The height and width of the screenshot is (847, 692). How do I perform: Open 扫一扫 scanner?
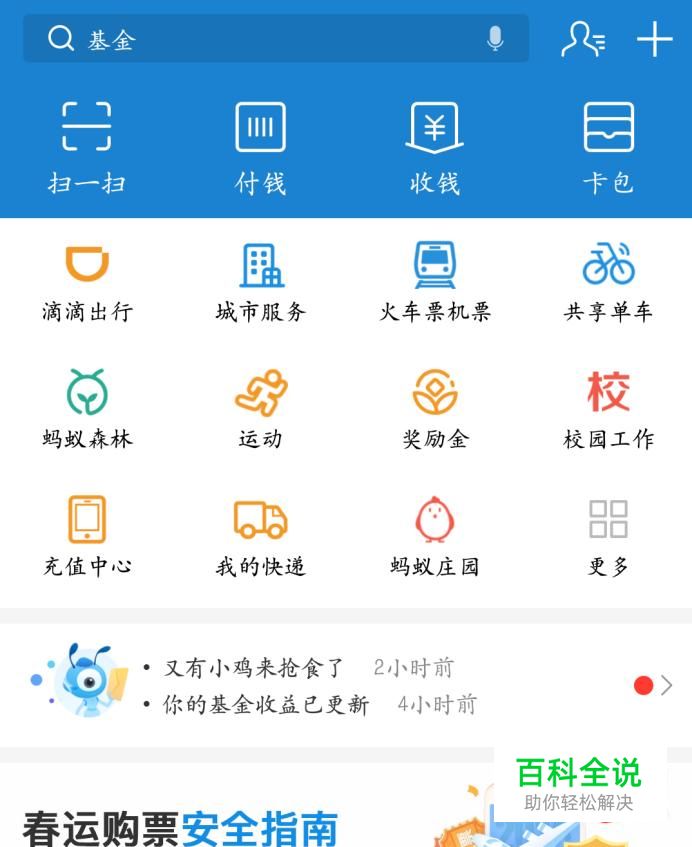[87, 146]
